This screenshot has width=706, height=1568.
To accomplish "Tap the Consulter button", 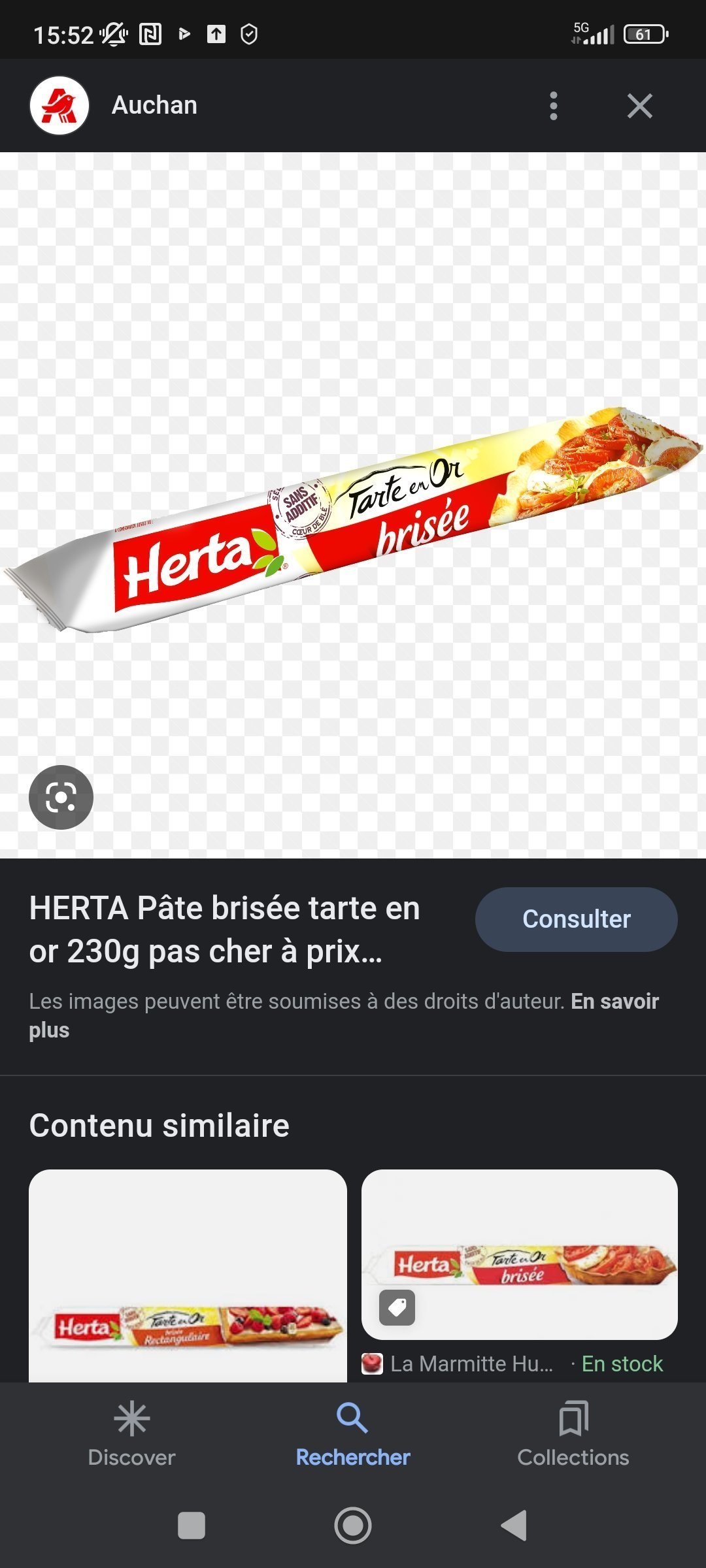I will click(576, 919).
